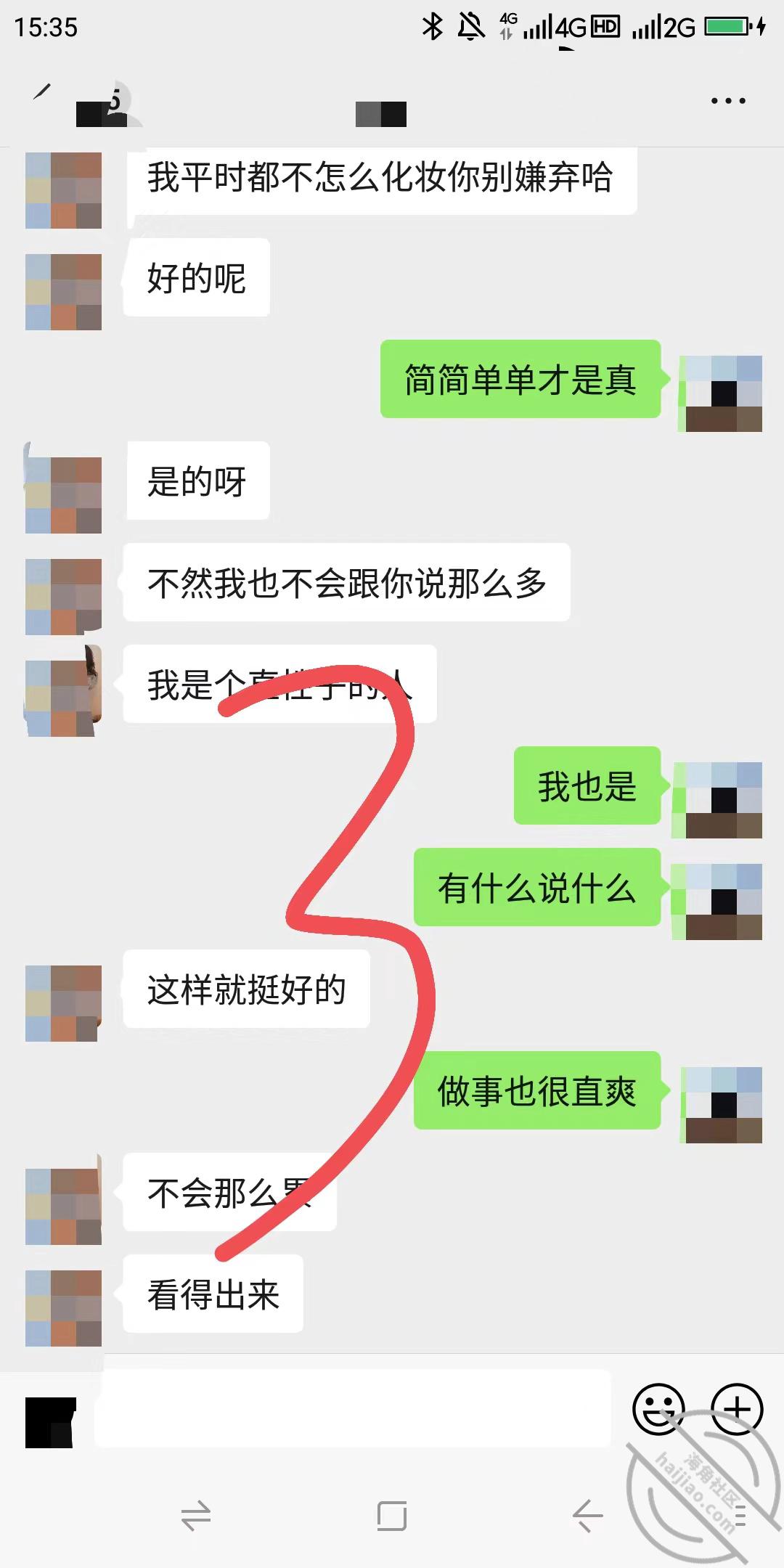Image resolution: width=784 pixels, height=1568 pixels.
Task: Open the emoji sticker picker
Action: pos(658,1408)
